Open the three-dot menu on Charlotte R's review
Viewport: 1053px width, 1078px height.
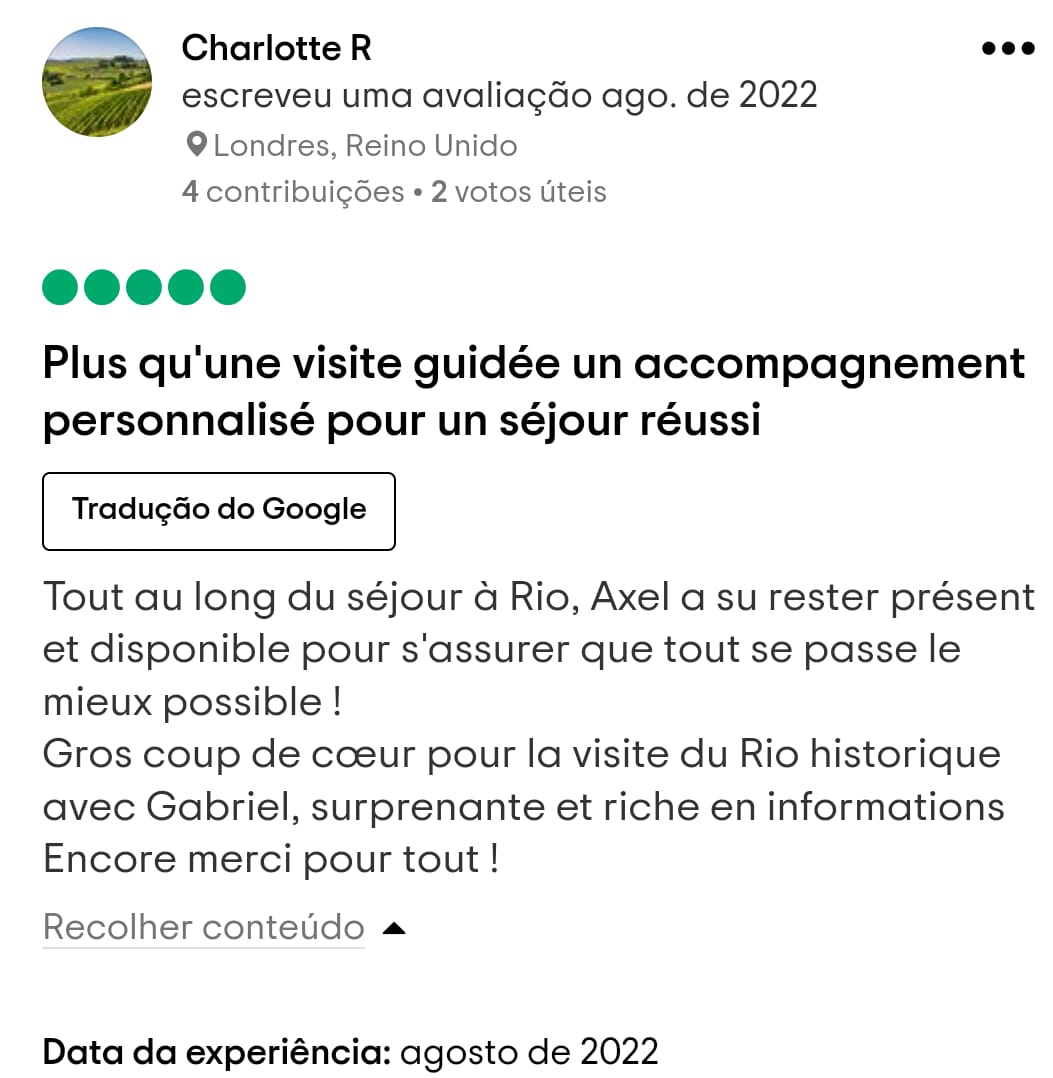[1007, 48]
